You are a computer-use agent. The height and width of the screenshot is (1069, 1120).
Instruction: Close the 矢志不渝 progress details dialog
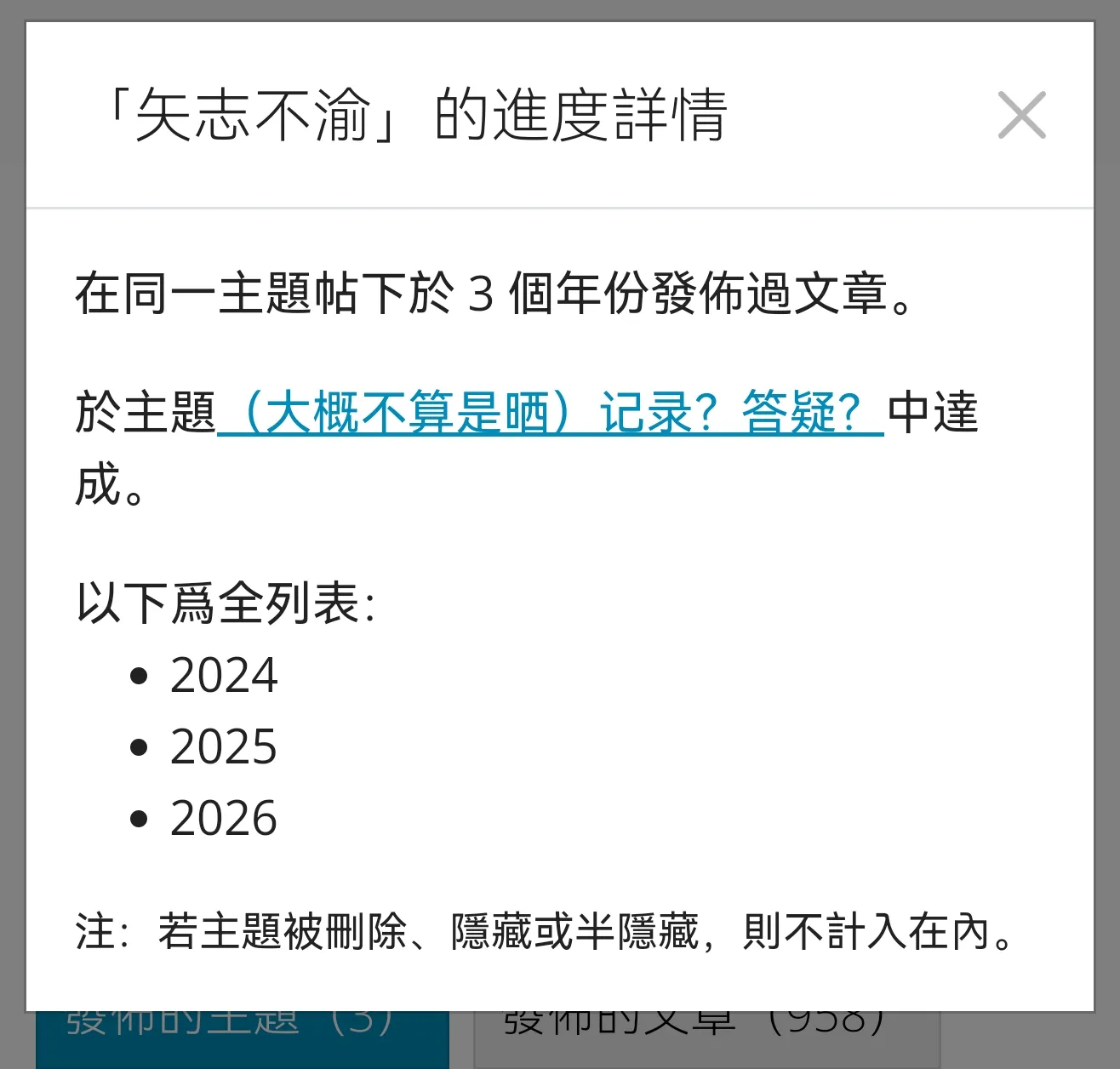pos(1020,115)
